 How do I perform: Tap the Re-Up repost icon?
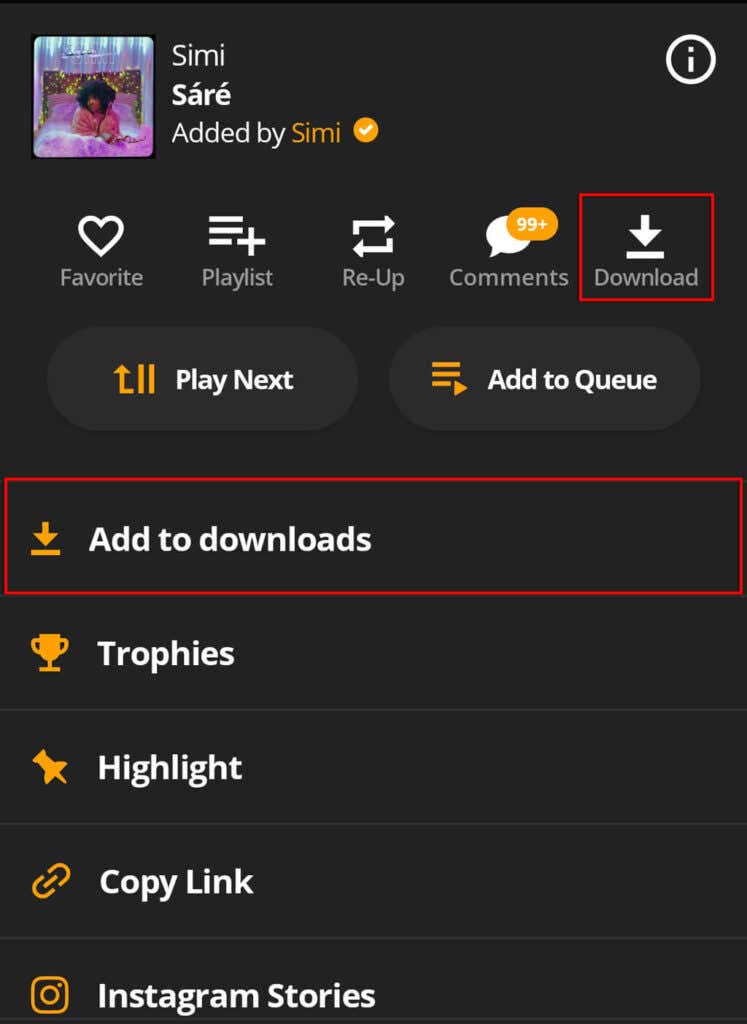point(373,235)
